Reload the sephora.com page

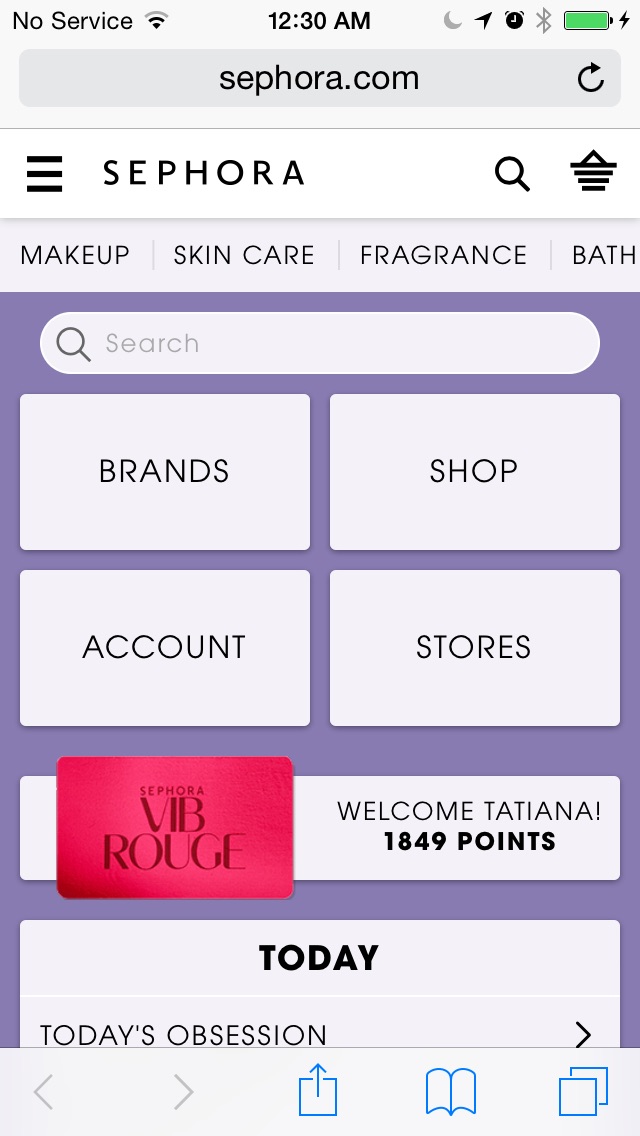click(x=591, y=78)
